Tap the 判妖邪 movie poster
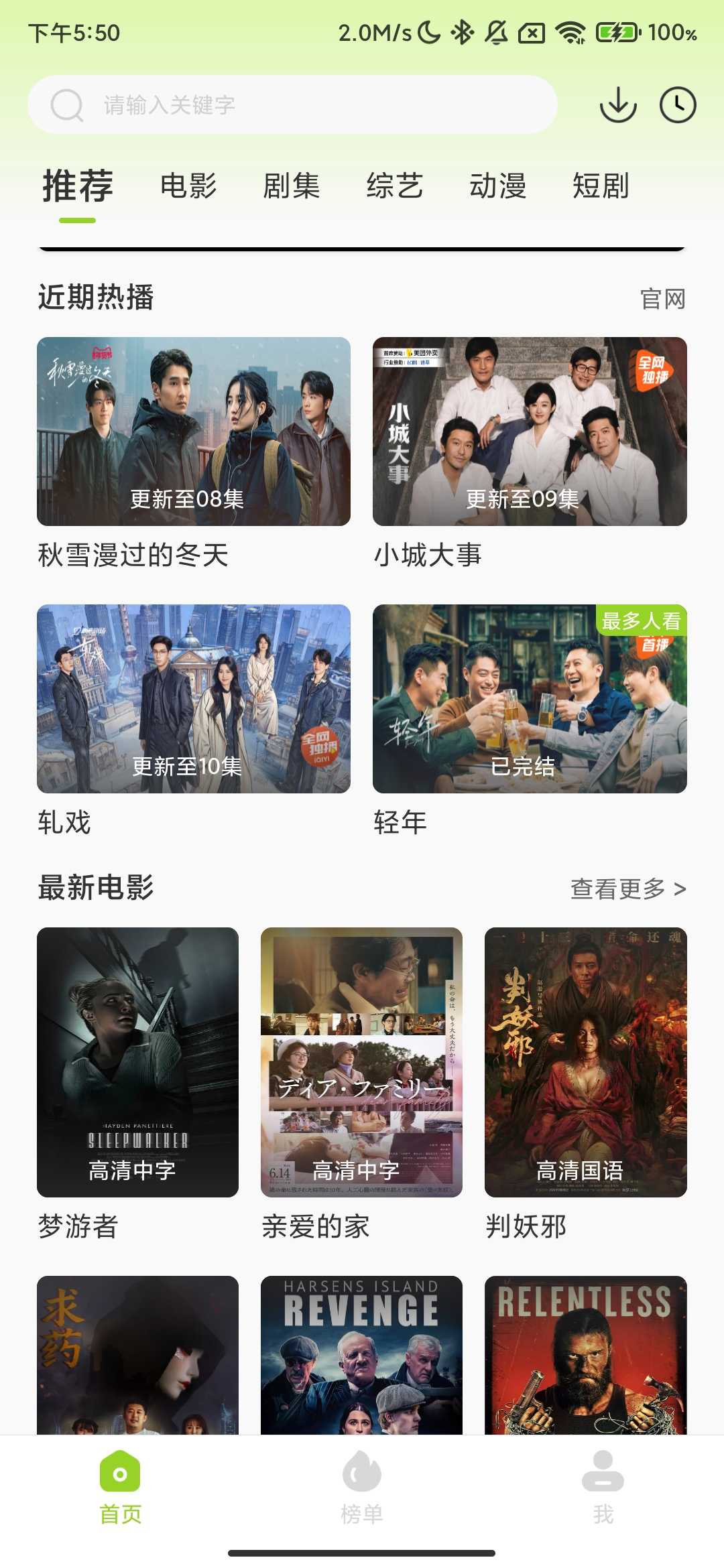The height and width of the screenshot is (1568, 724). click(588, 1072)
